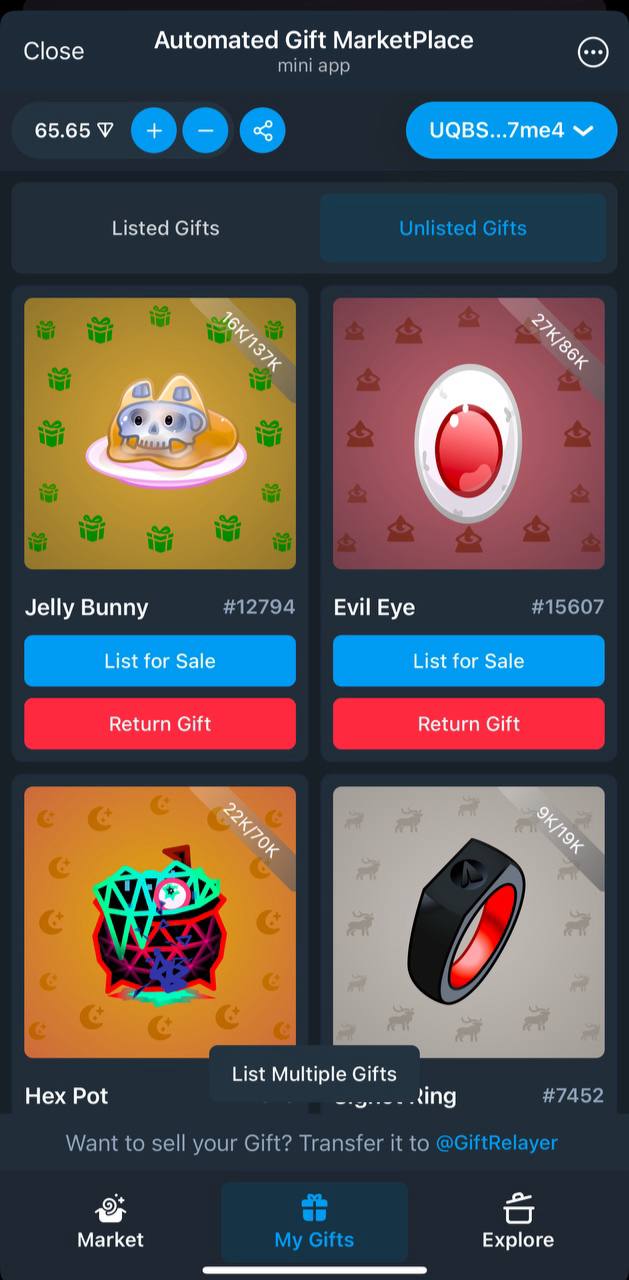Tap List Multiple Gifts
This screenshot has width=629, height=1280.
point(314,1074)
